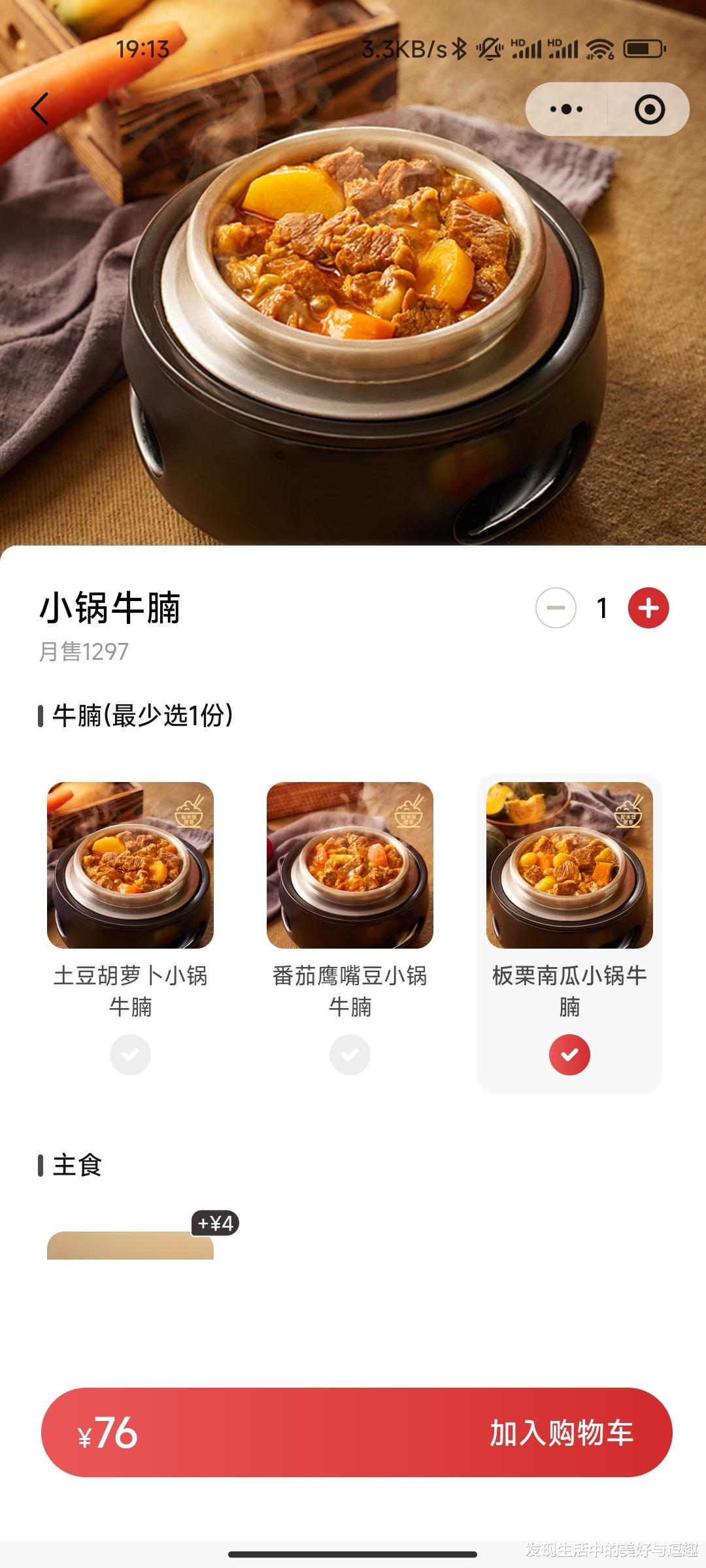Decrease quantity with the minus button
Viewport: 706px width, 1568px height.
point(556,608)
